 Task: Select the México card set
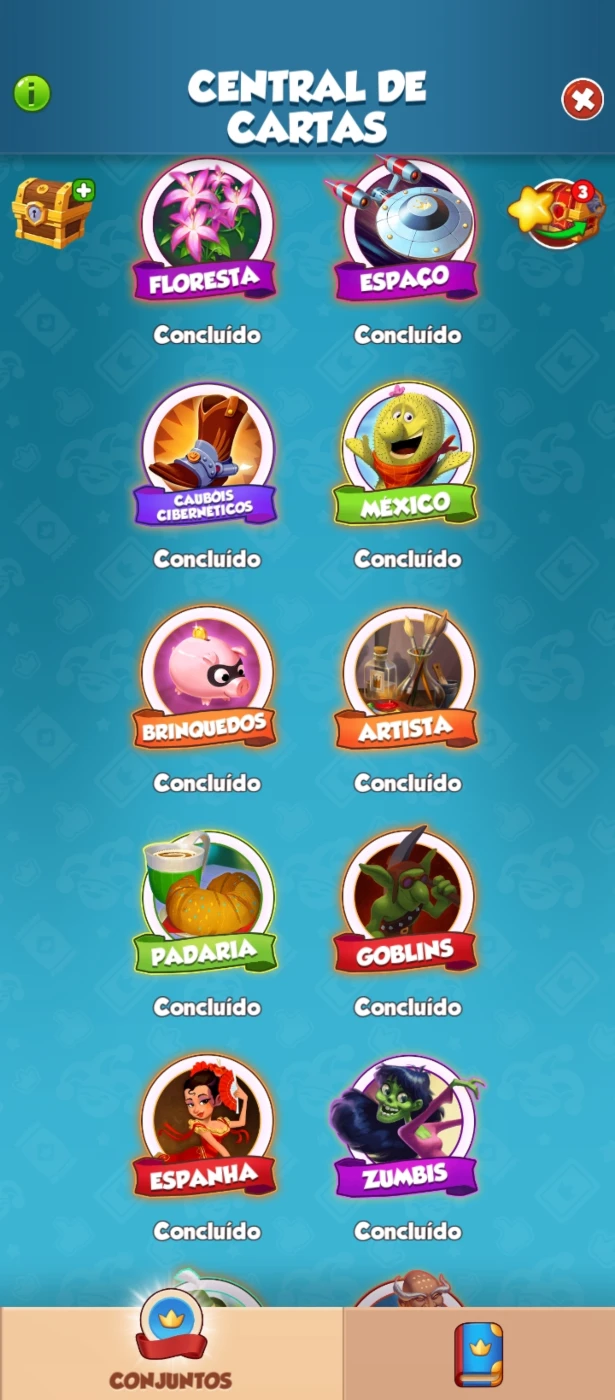[x=406, y=454]
